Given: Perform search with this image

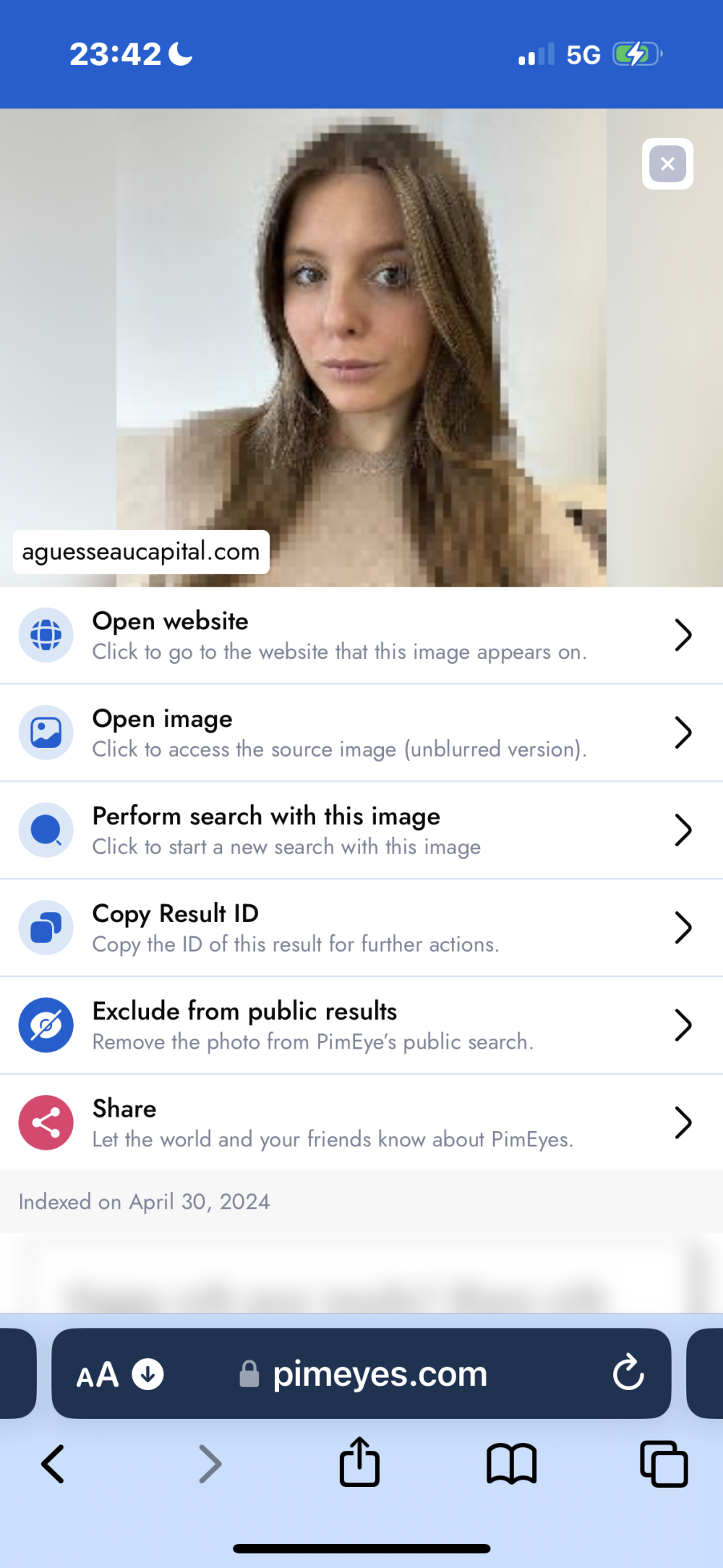Looking at the screenshot, I should 354,830.
